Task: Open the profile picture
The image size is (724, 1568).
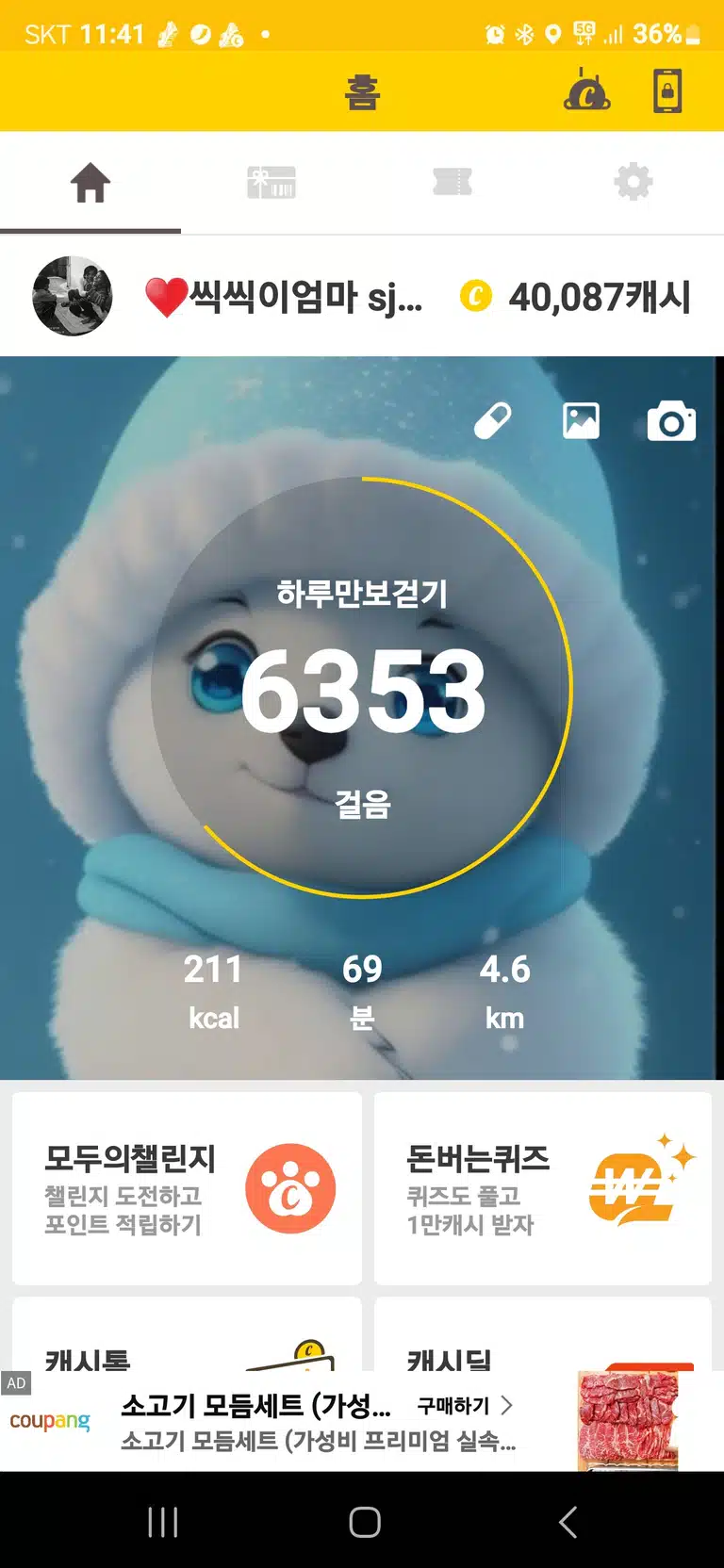Action: click(x=73, y=296)
